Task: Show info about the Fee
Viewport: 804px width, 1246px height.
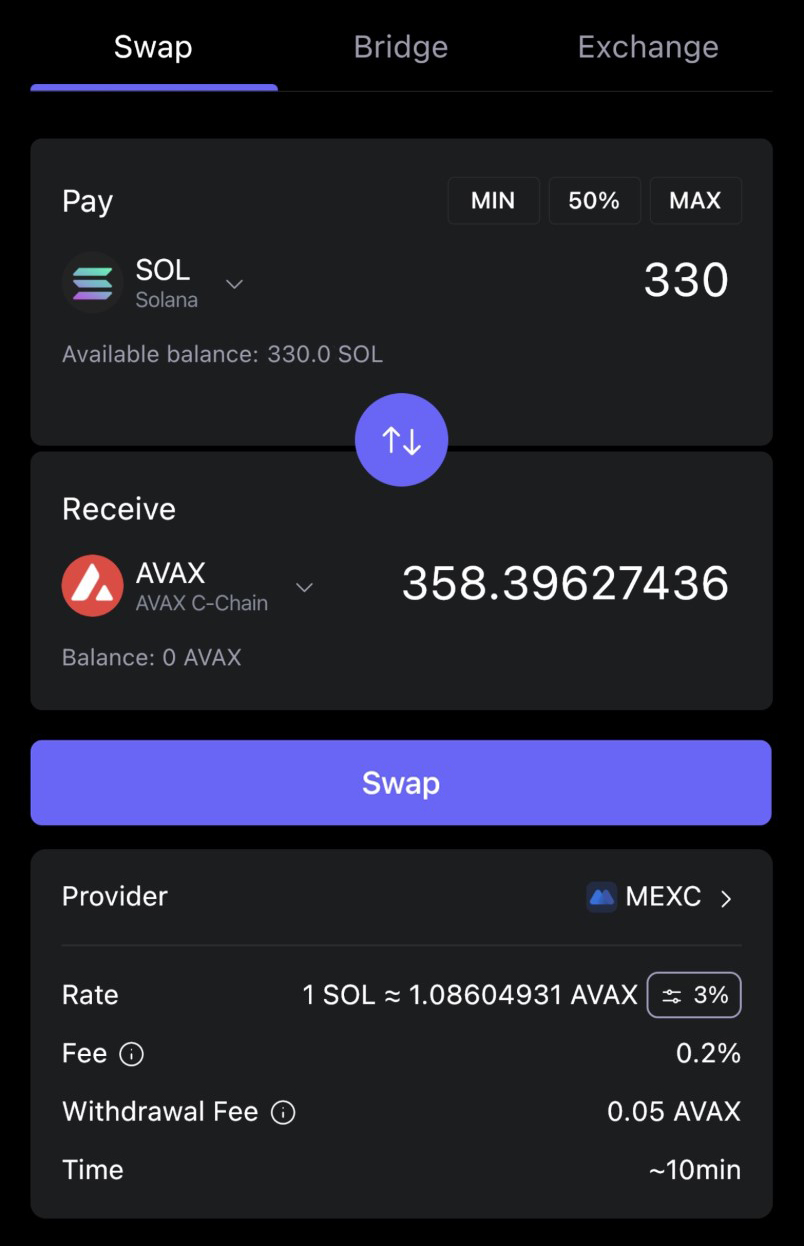Action: click(131, 1054)
